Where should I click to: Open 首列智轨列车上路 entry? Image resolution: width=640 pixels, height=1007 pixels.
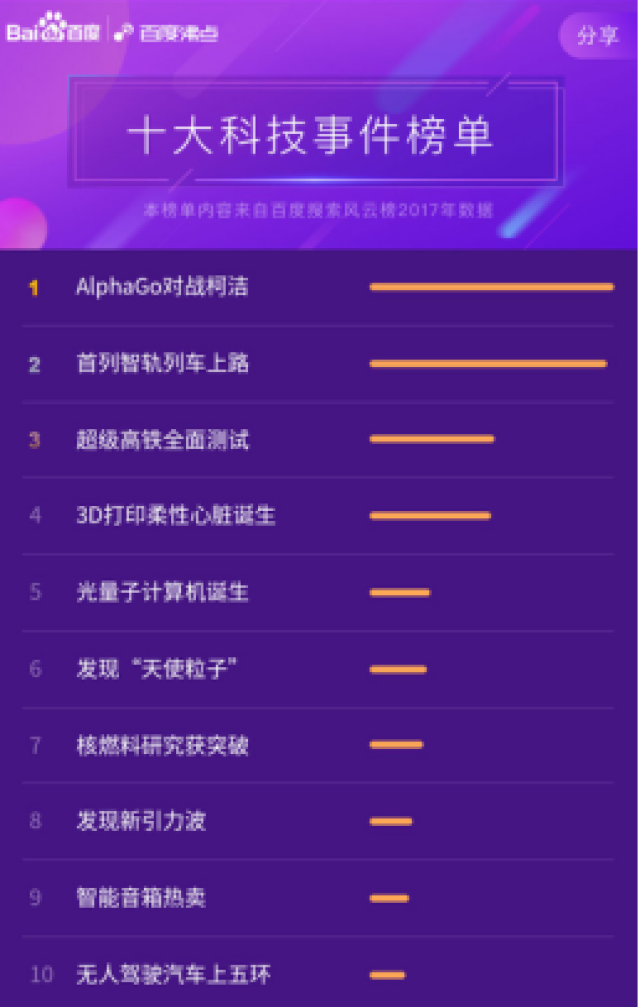(x=163, y=364)
